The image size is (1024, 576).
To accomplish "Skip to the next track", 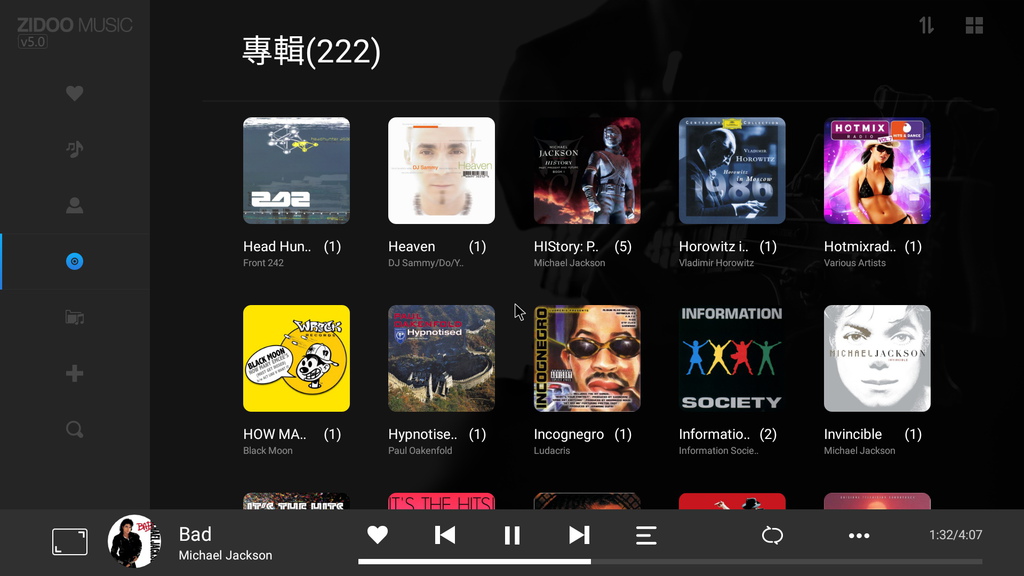I will click(579, 536).
